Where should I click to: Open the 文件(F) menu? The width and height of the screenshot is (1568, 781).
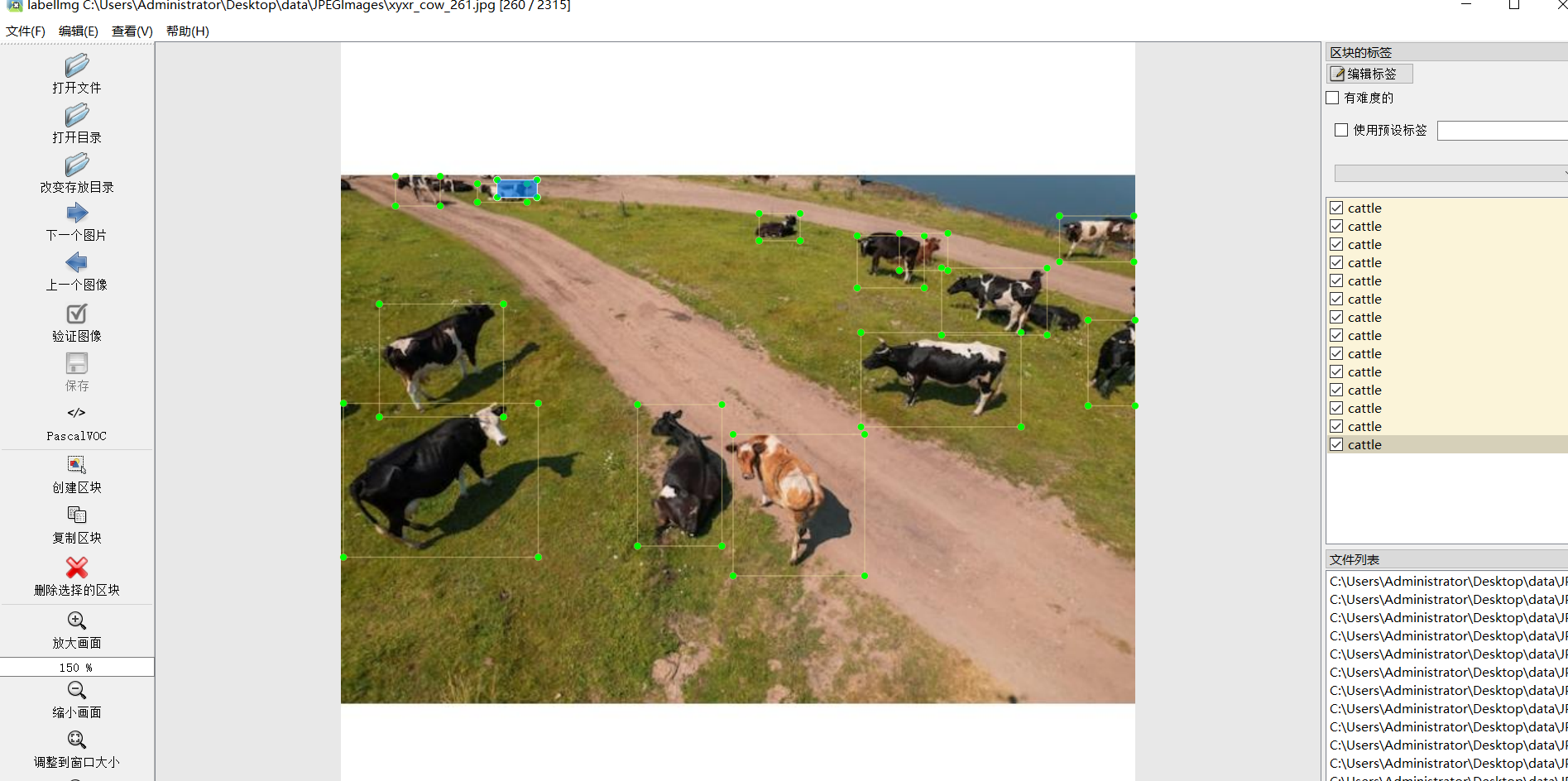(x=25, y=31)
